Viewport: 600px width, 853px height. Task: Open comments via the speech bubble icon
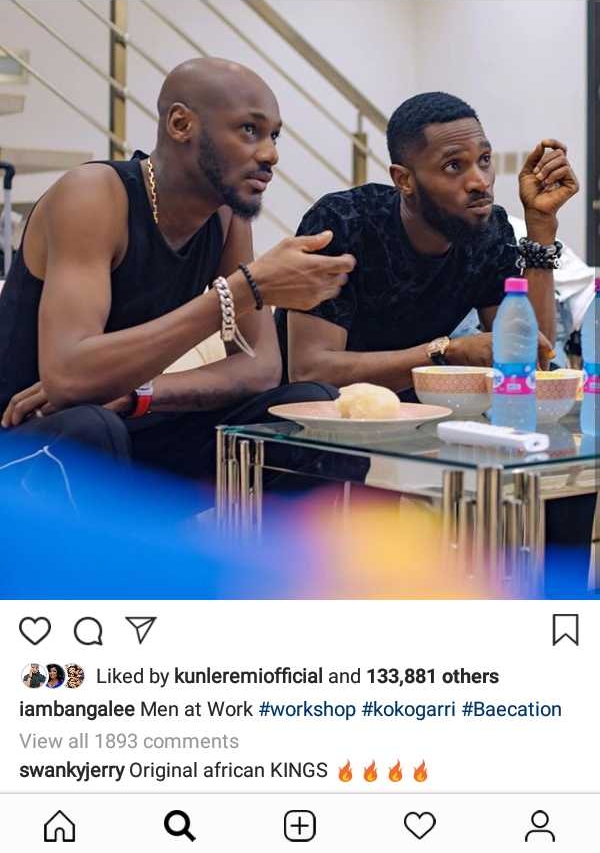(88, 630)
